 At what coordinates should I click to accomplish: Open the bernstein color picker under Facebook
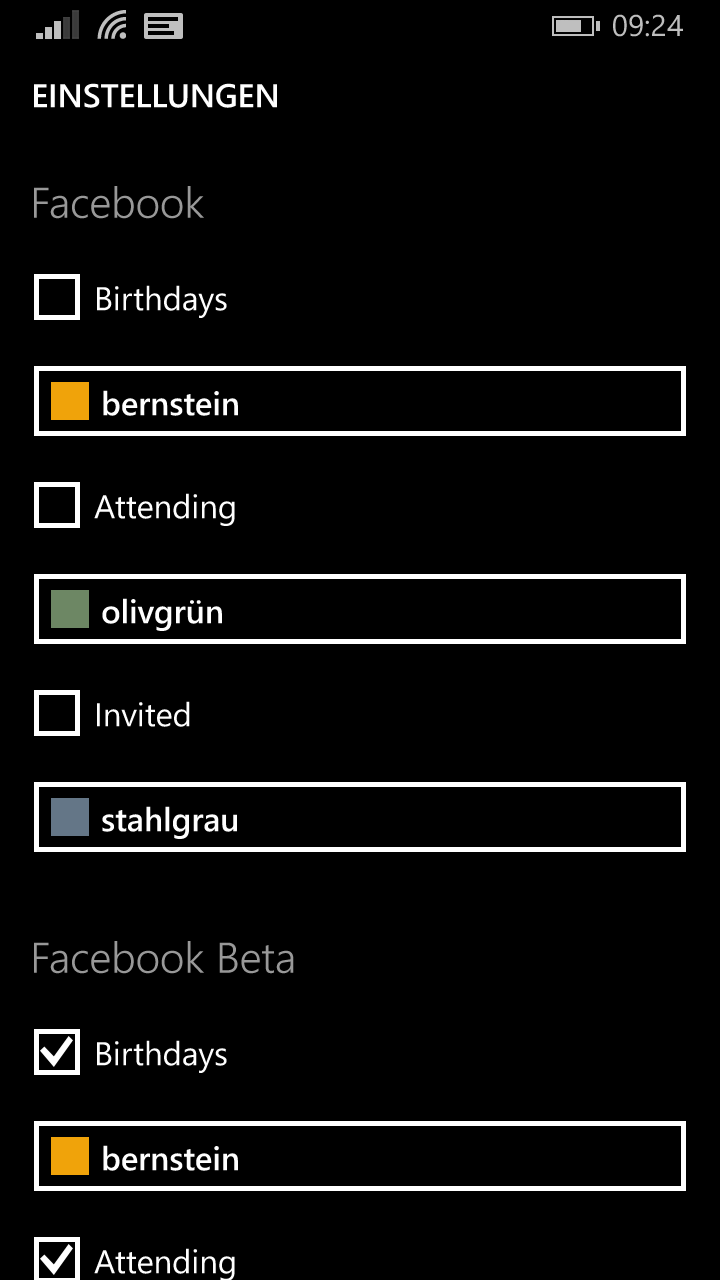coord(360,402)
